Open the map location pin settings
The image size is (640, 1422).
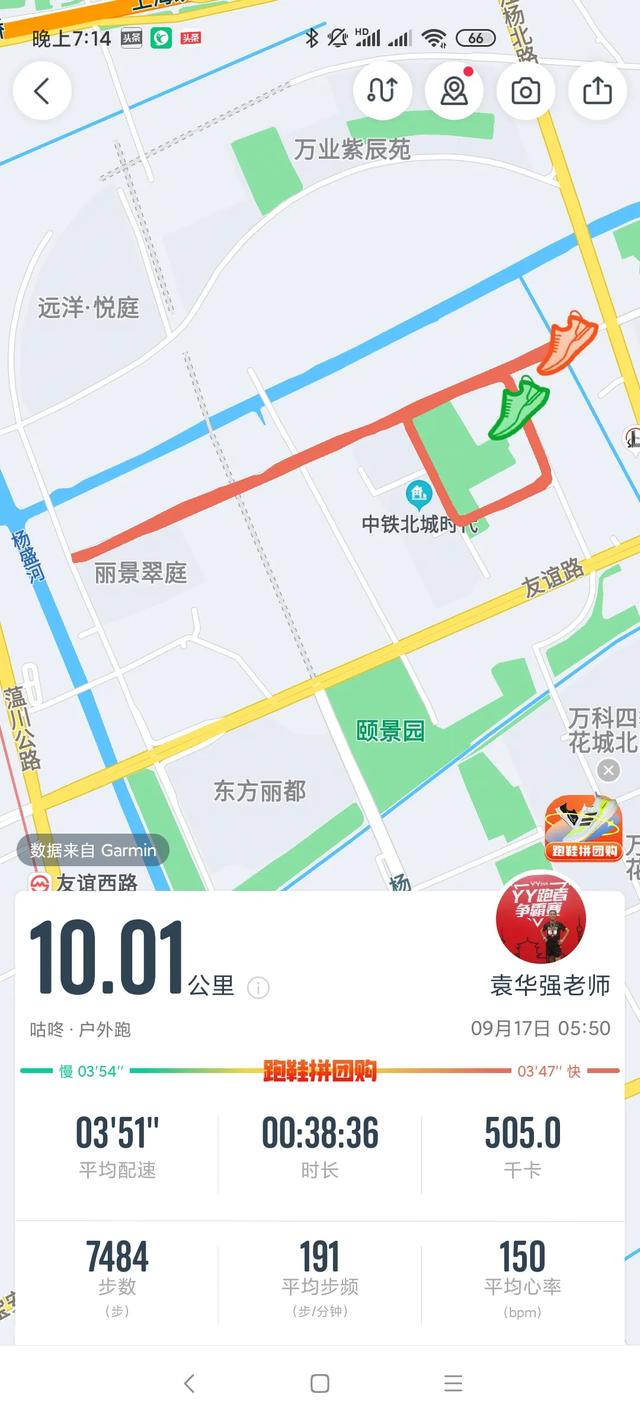coord(454,91)
